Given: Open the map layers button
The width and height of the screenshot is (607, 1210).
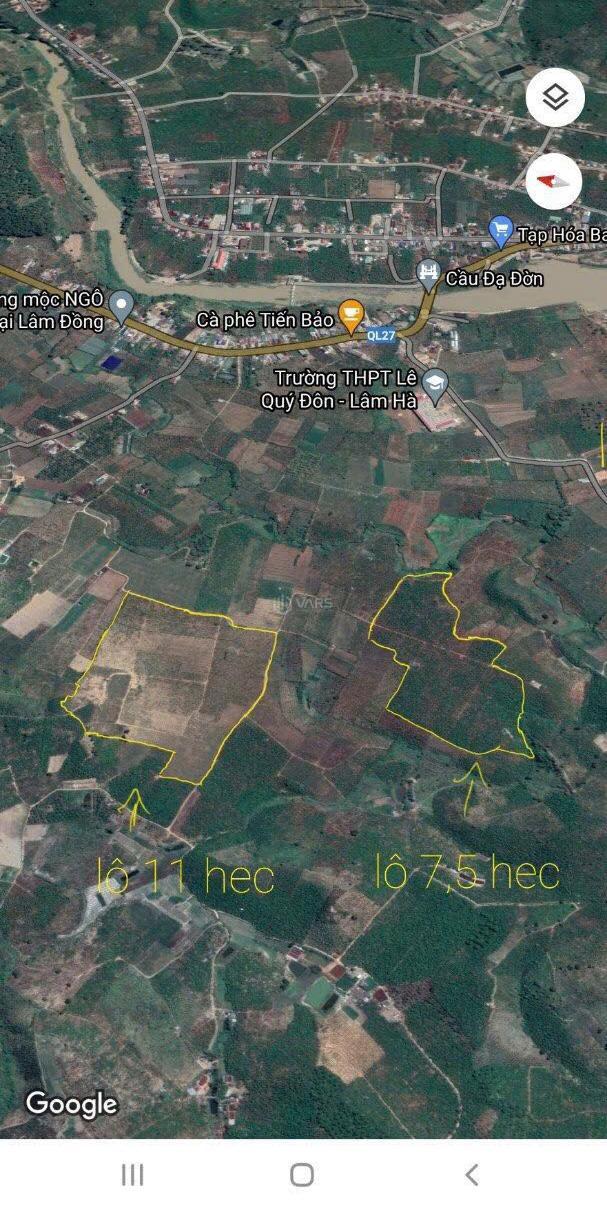Looking at the screenshot, I should [555, 97].
